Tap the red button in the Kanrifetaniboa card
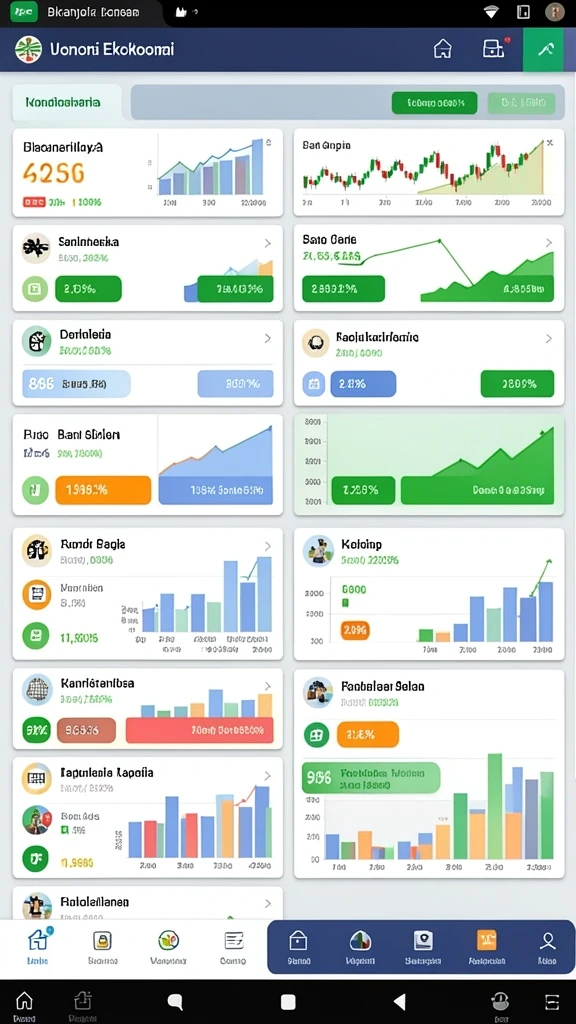Image resolution: width=576 pixels, height=1024 pixels. click(200, 730)
